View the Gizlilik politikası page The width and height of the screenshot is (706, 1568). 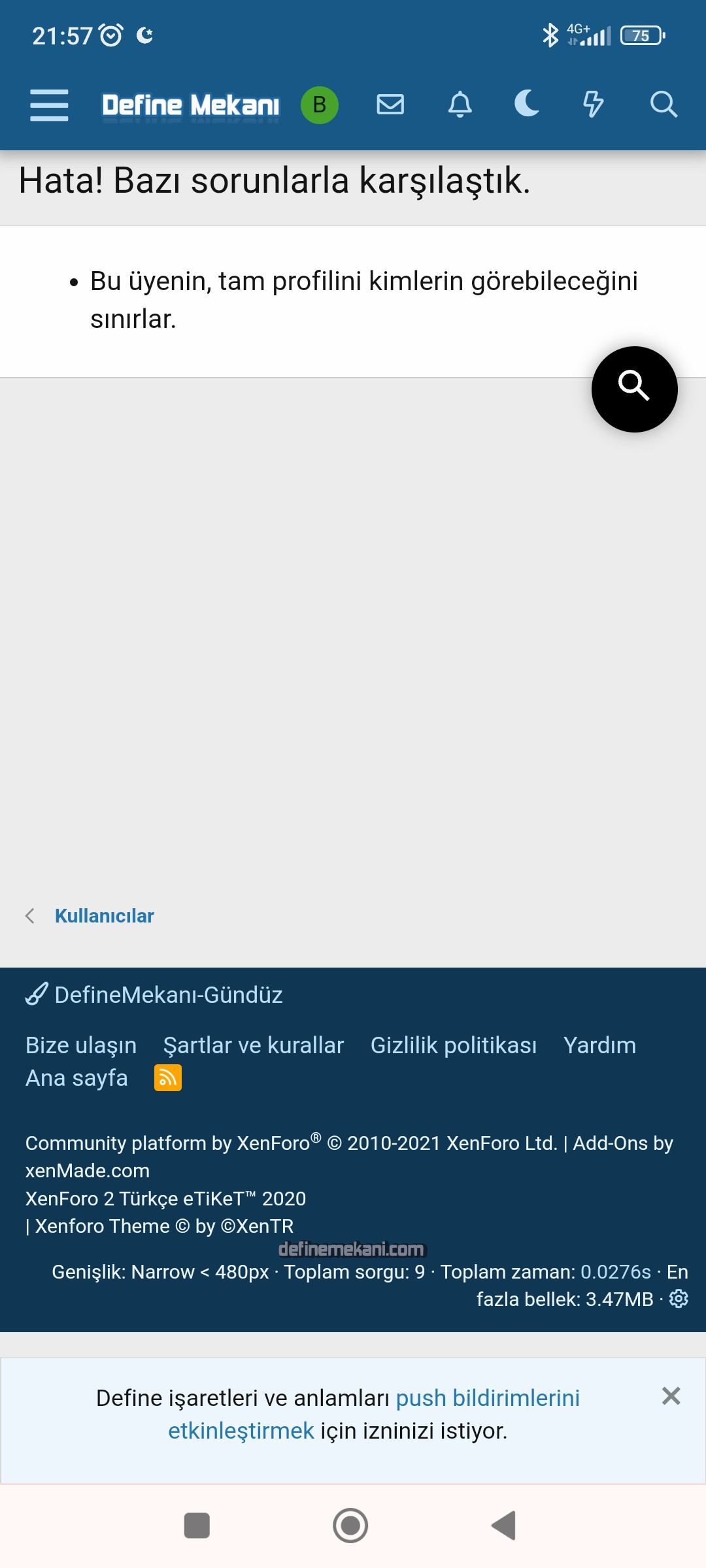point(453,1045)
